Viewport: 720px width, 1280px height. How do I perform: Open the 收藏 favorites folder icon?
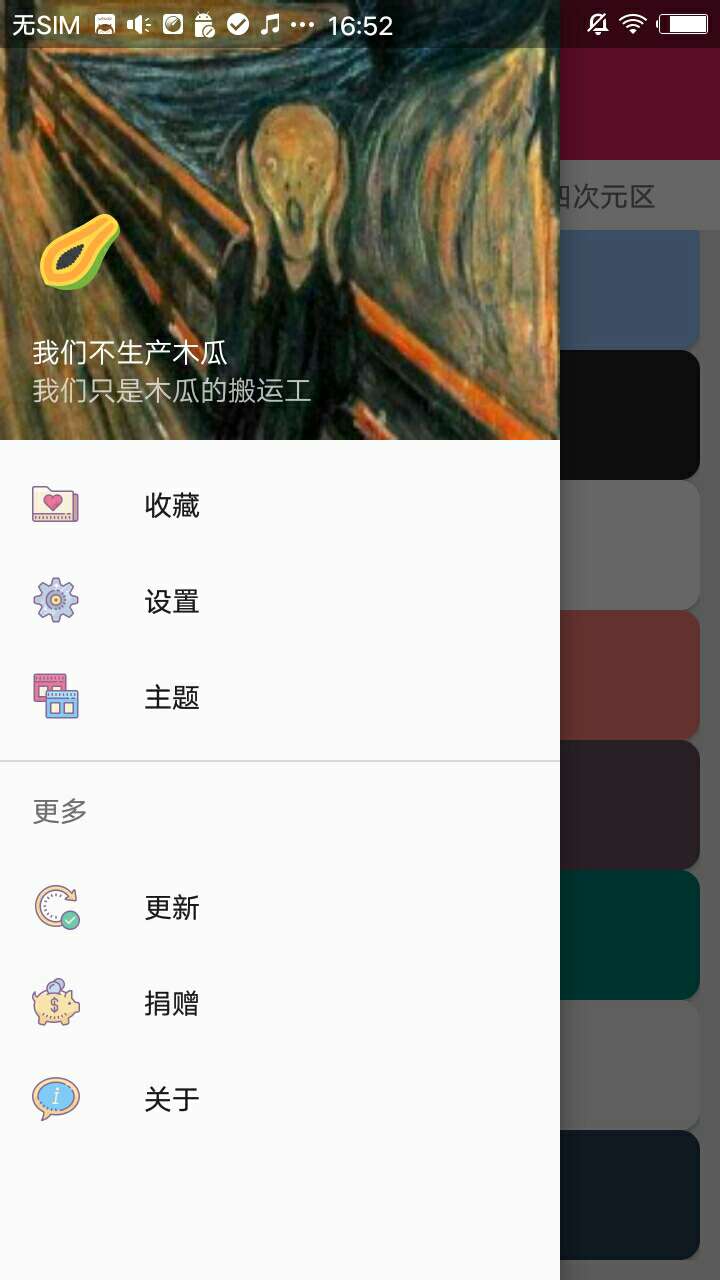point(55,505)
